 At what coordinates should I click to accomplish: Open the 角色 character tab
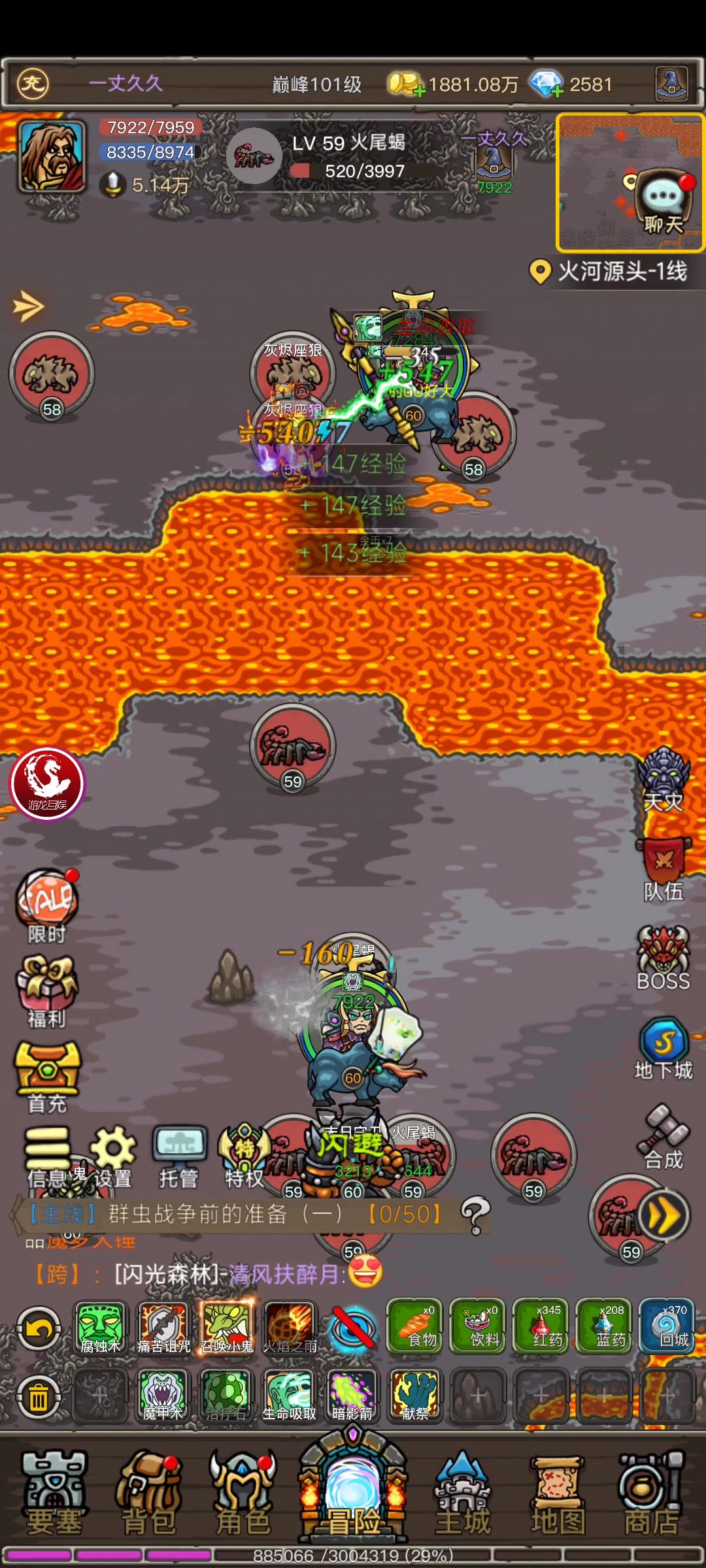click(x=243, y=1495)
